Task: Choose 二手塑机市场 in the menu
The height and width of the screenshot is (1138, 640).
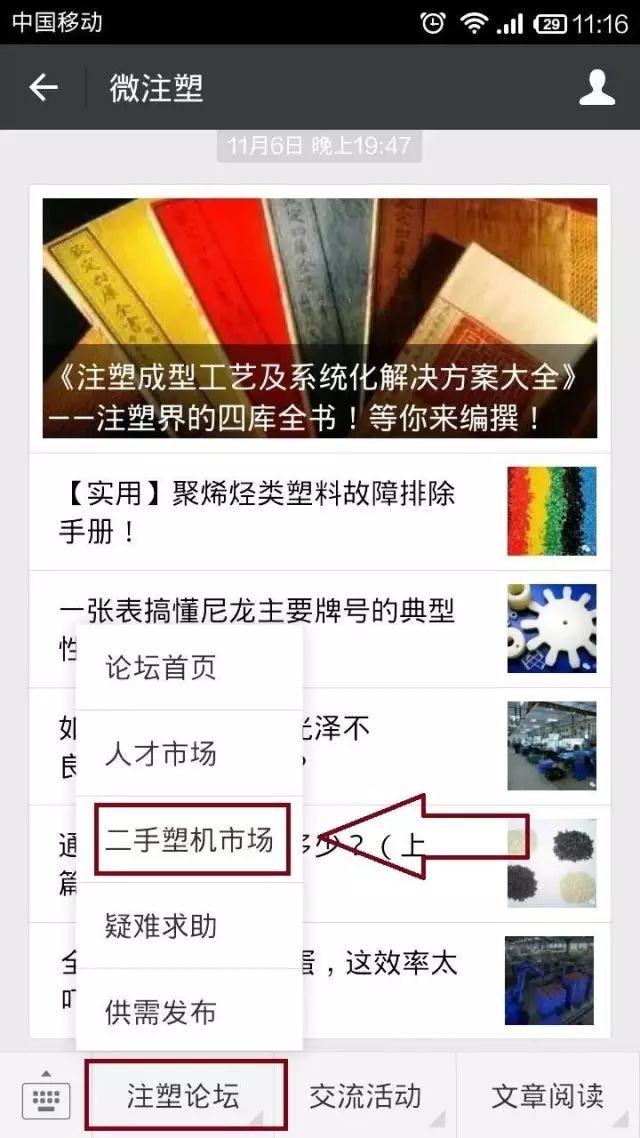Action: pyautogui.click(x=190, y=840)
